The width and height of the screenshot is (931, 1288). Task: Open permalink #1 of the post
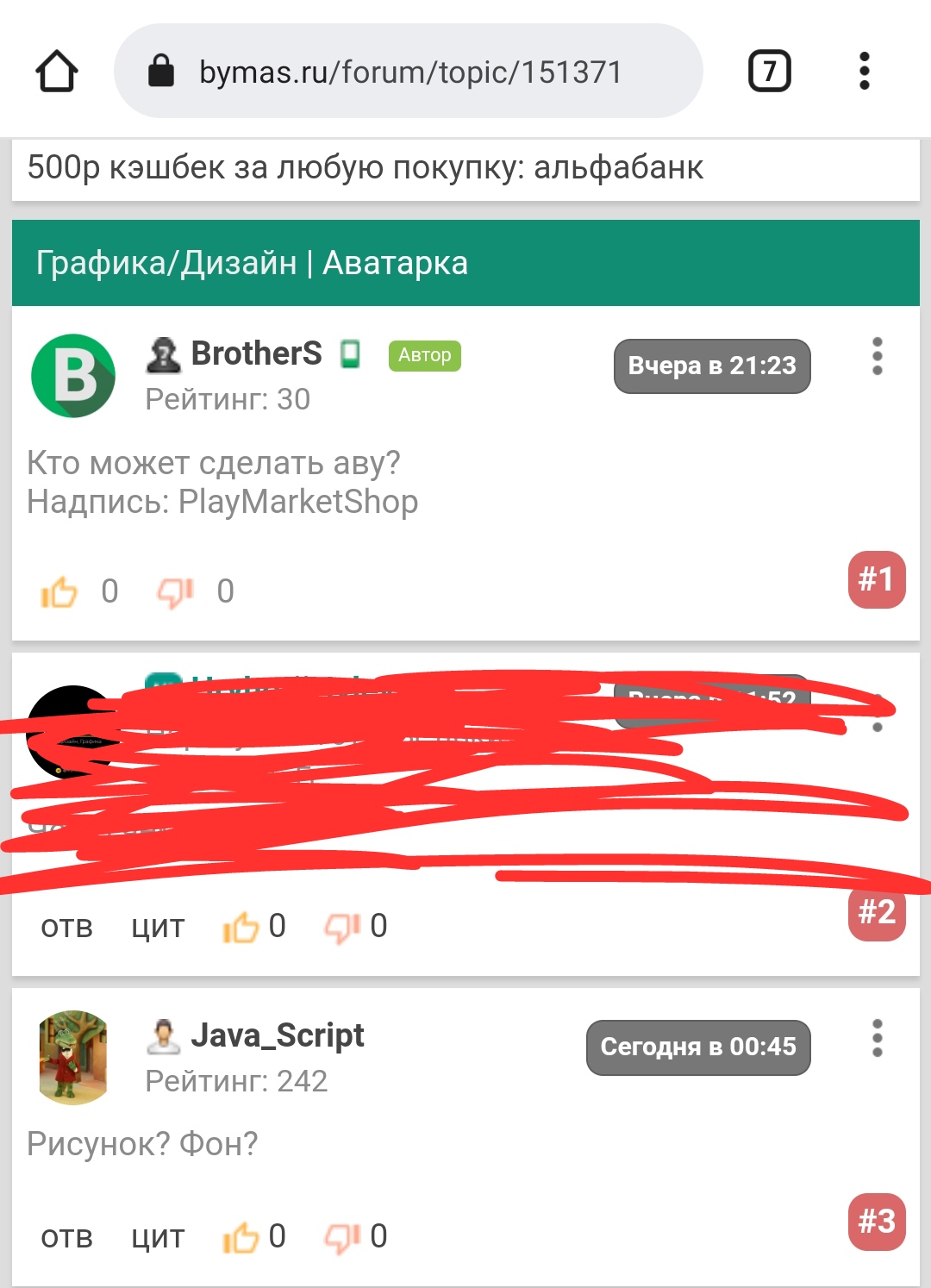pos(876,579)
